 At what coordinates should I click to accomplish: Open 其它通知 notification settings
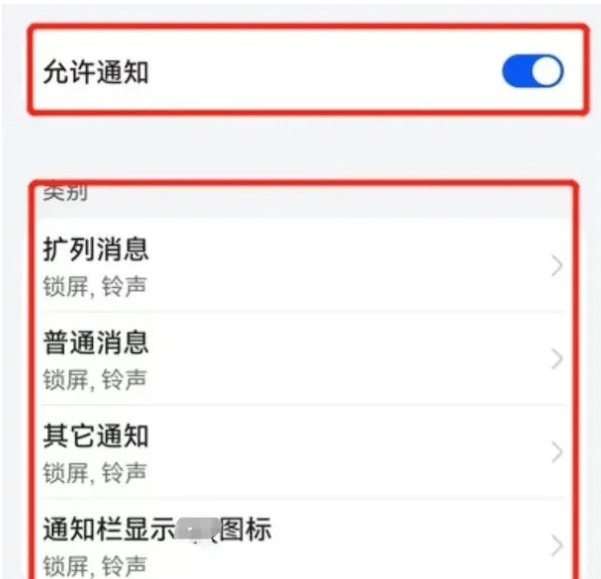[x=300, y=451]
